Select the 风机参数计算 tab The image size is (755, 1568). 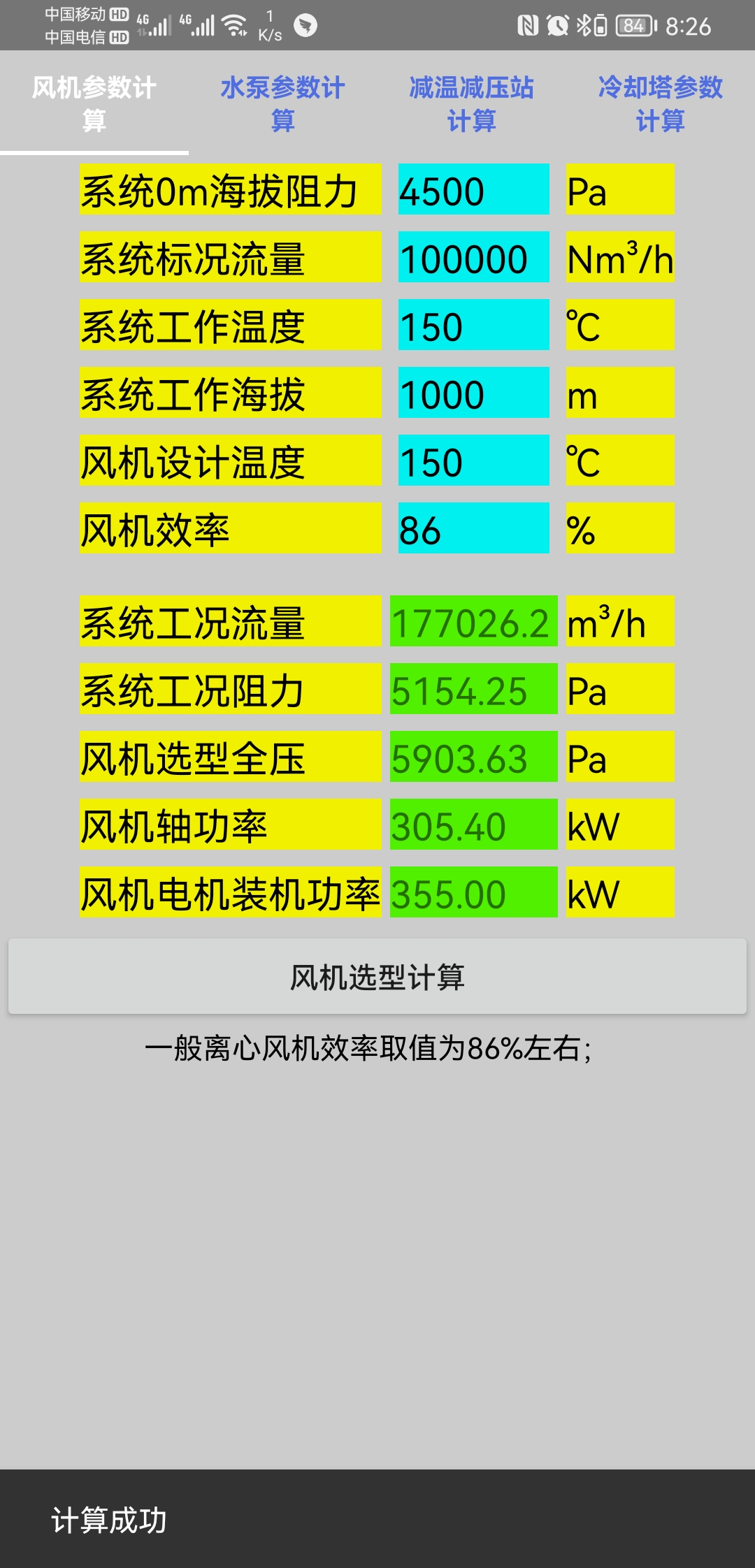click(x=94, y=103)
